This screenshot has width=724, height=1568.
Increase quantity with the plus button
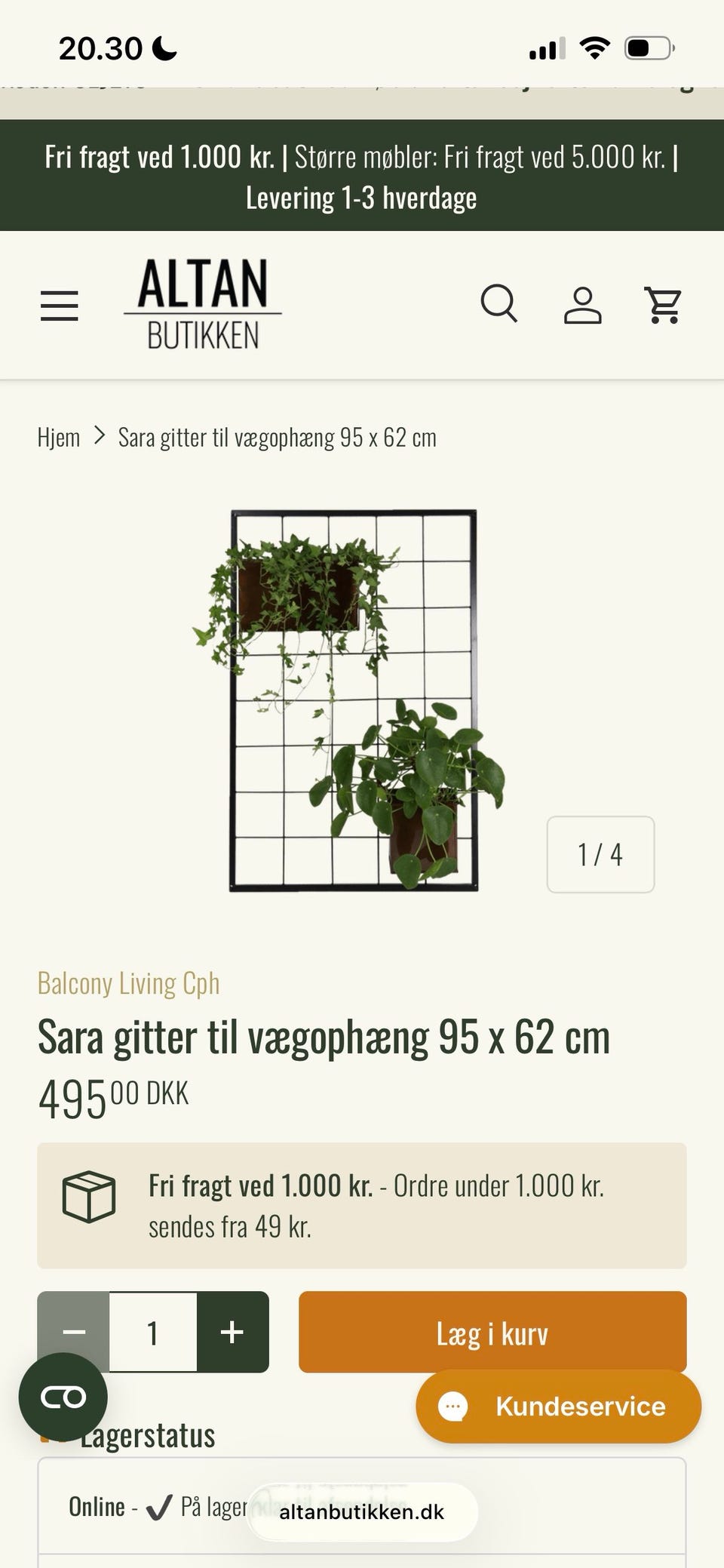(232, 1332)
